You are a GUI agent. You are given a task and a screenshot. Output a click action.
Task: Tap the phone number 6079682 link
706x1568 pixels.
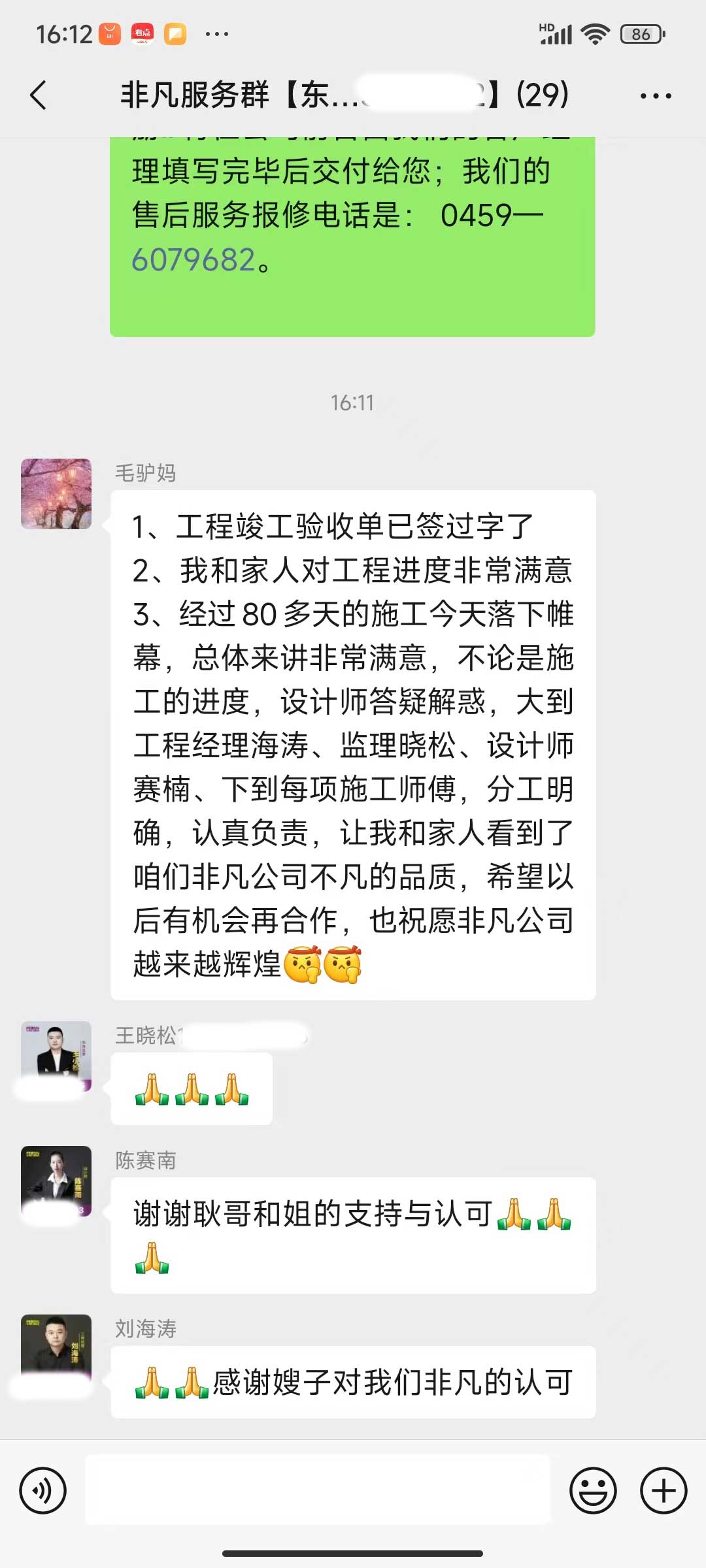[193, 260]
